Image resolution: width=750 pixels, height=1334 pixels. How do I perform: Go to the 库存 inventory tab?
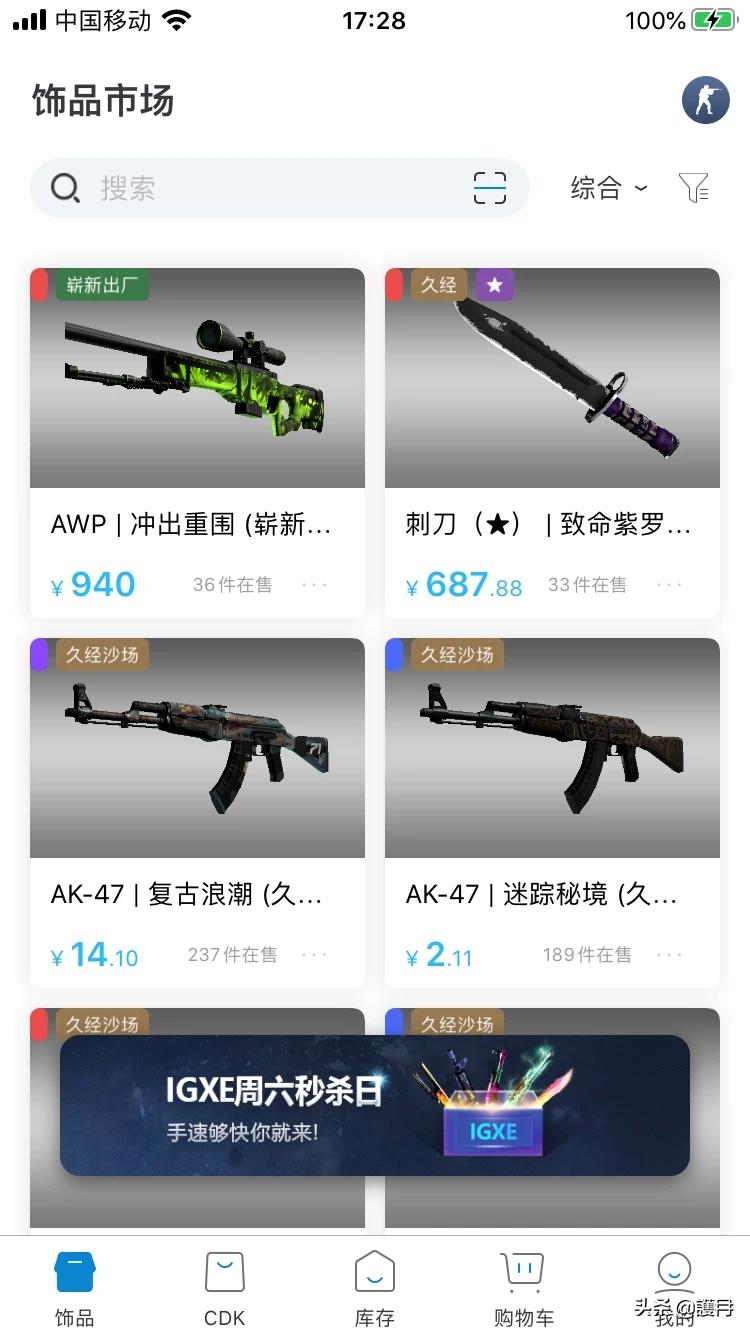pos(374,1288)
